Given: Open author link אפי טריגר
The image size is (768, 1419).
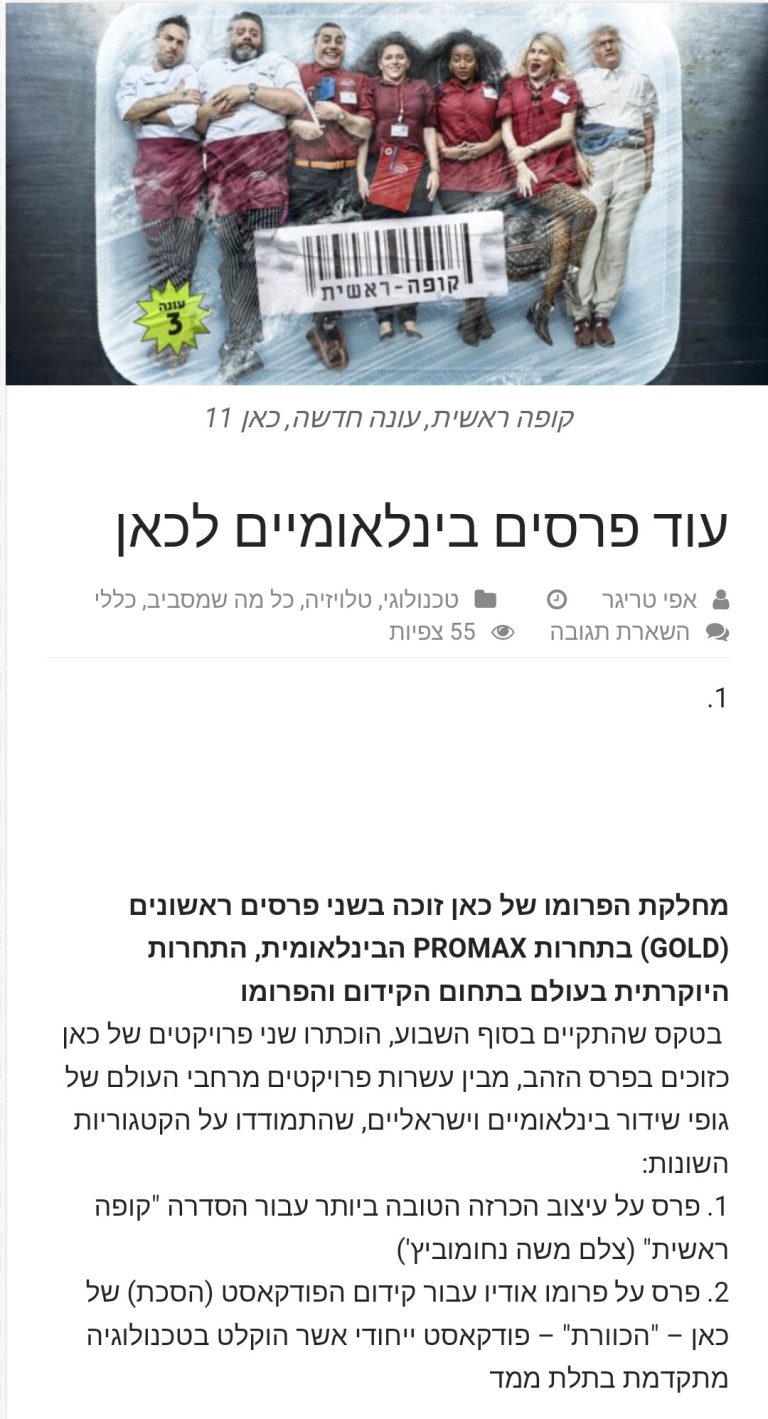Looking at the screenshot, I should coord(648,600).
